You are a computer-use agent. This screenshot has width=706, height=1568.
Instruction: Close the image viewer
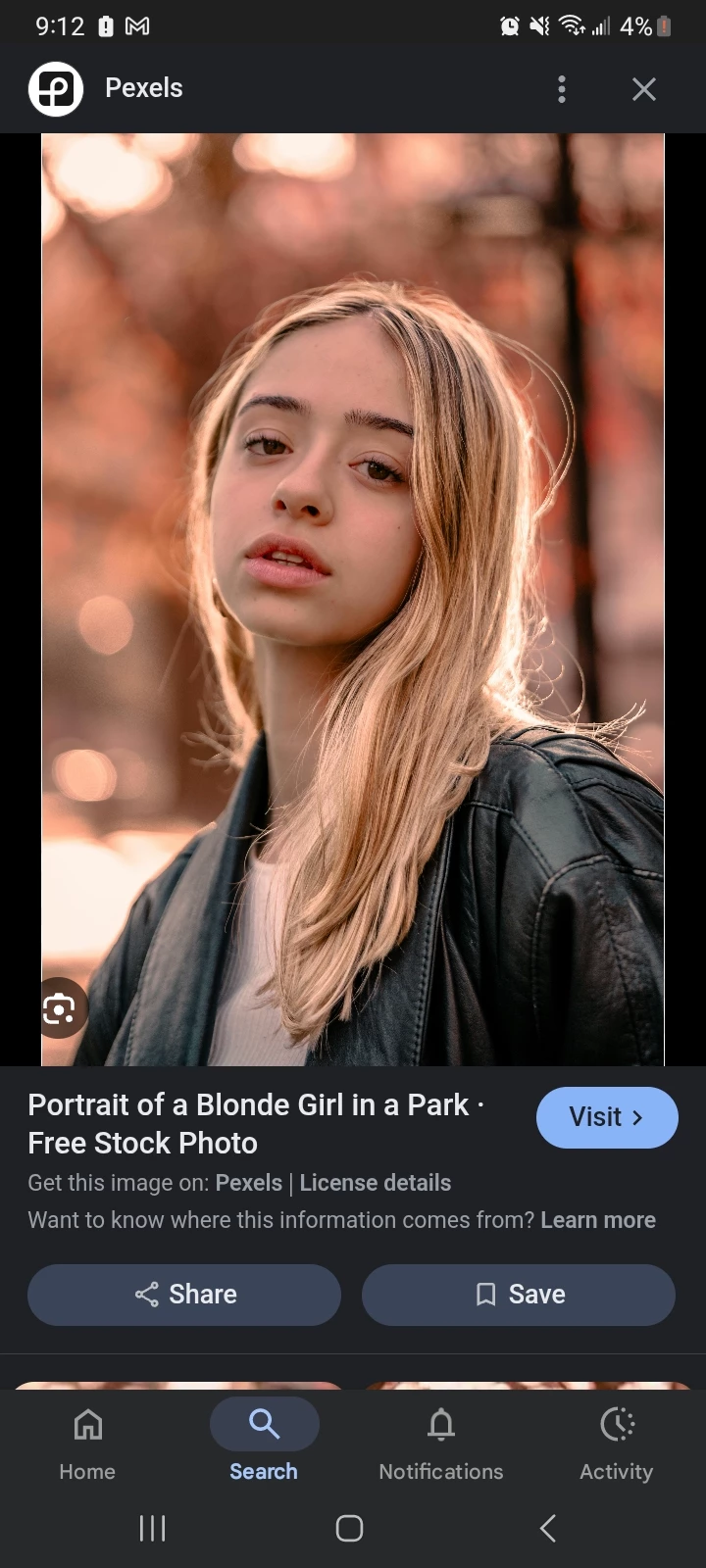coord(644,89)
